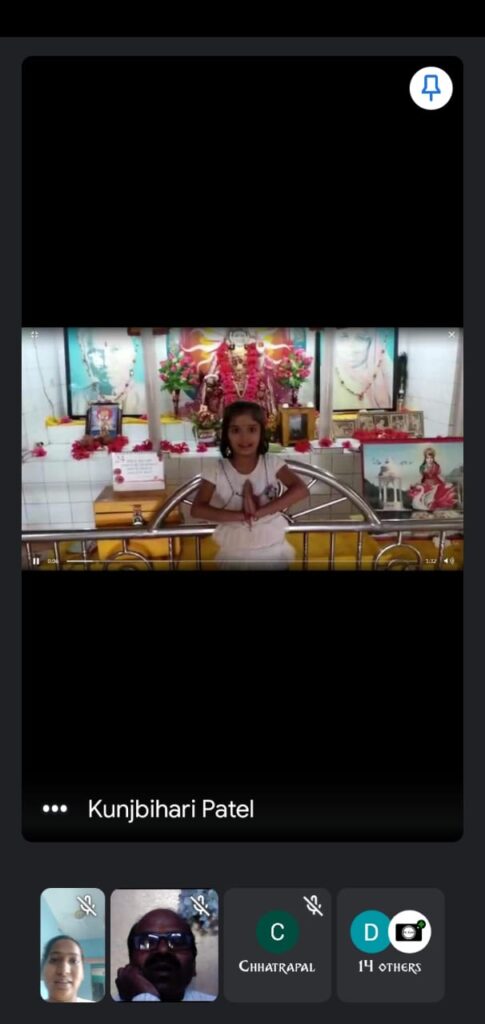View the 14 others participants tile
The height and width of the screenshot is (1024, 485).
coord(391,944)
